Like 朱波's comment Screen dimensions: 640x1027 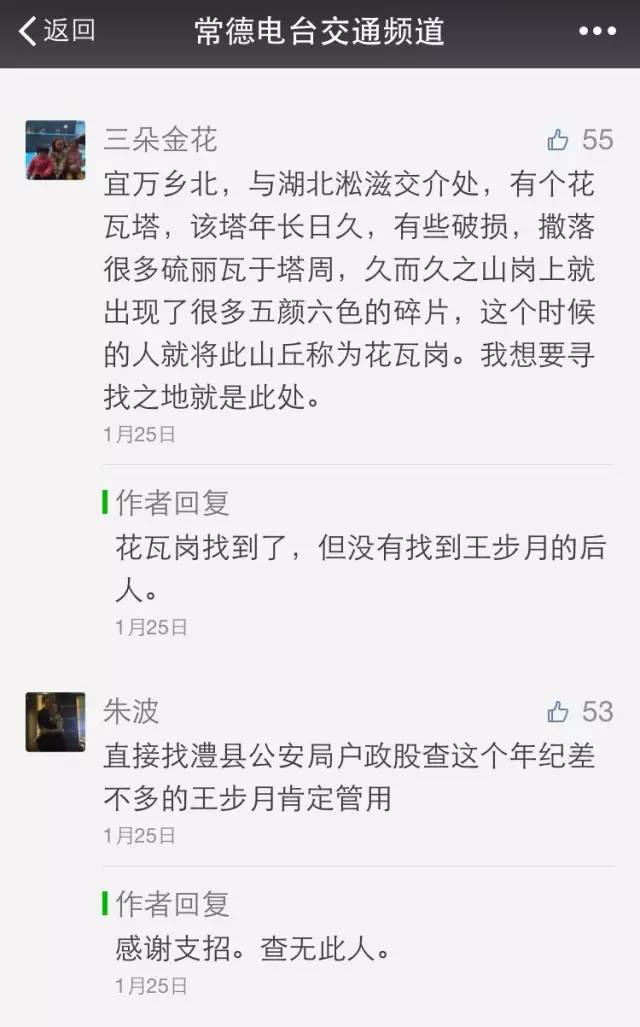click(559, 712)
